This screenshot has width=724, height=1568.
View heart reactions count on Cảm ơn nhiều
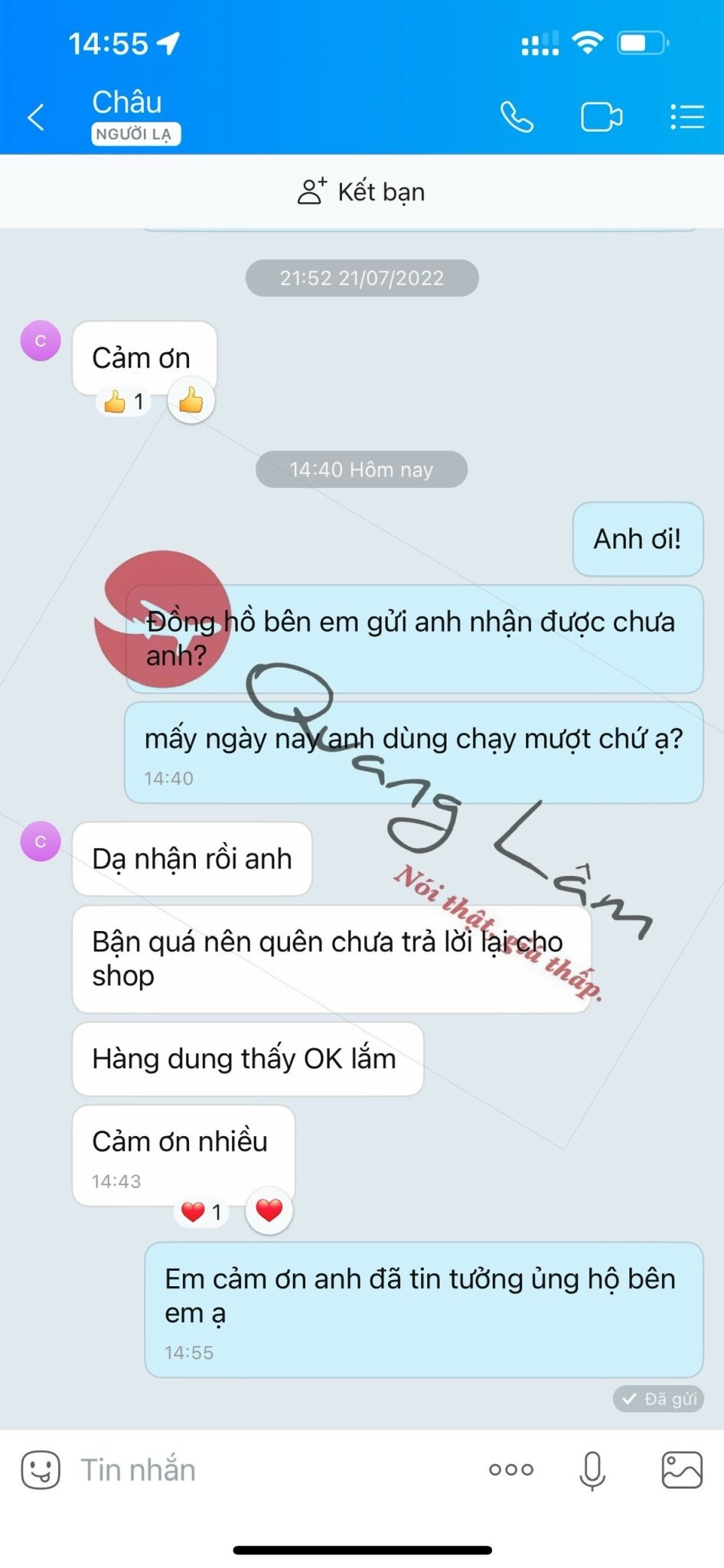pos(202,1212)
